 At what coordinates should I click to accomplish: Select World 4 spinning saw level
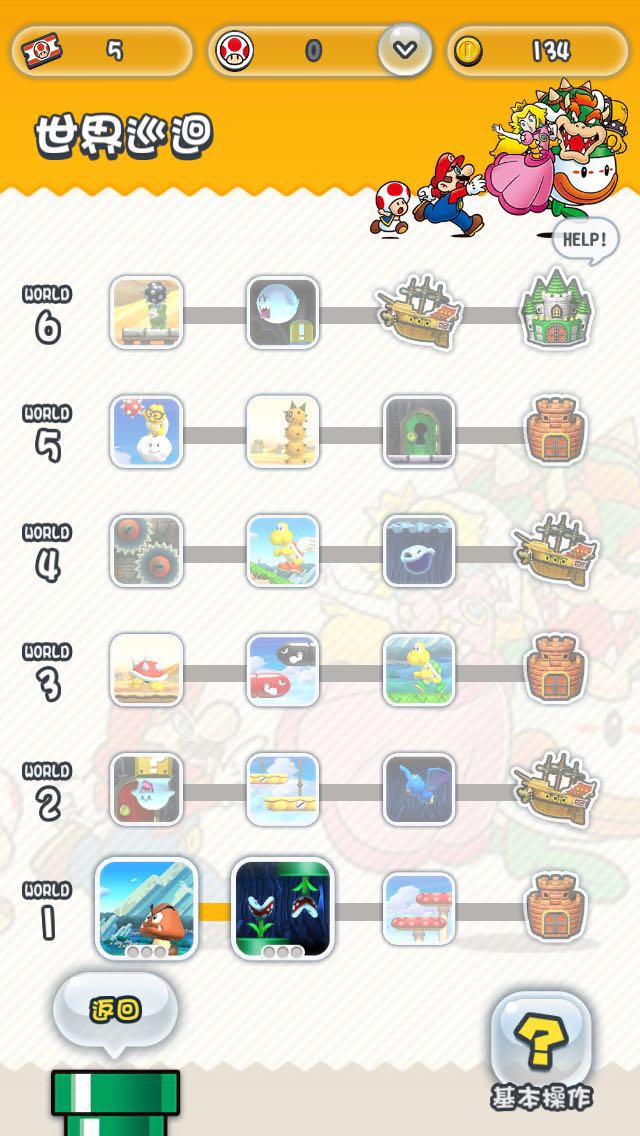coord(146,551)
